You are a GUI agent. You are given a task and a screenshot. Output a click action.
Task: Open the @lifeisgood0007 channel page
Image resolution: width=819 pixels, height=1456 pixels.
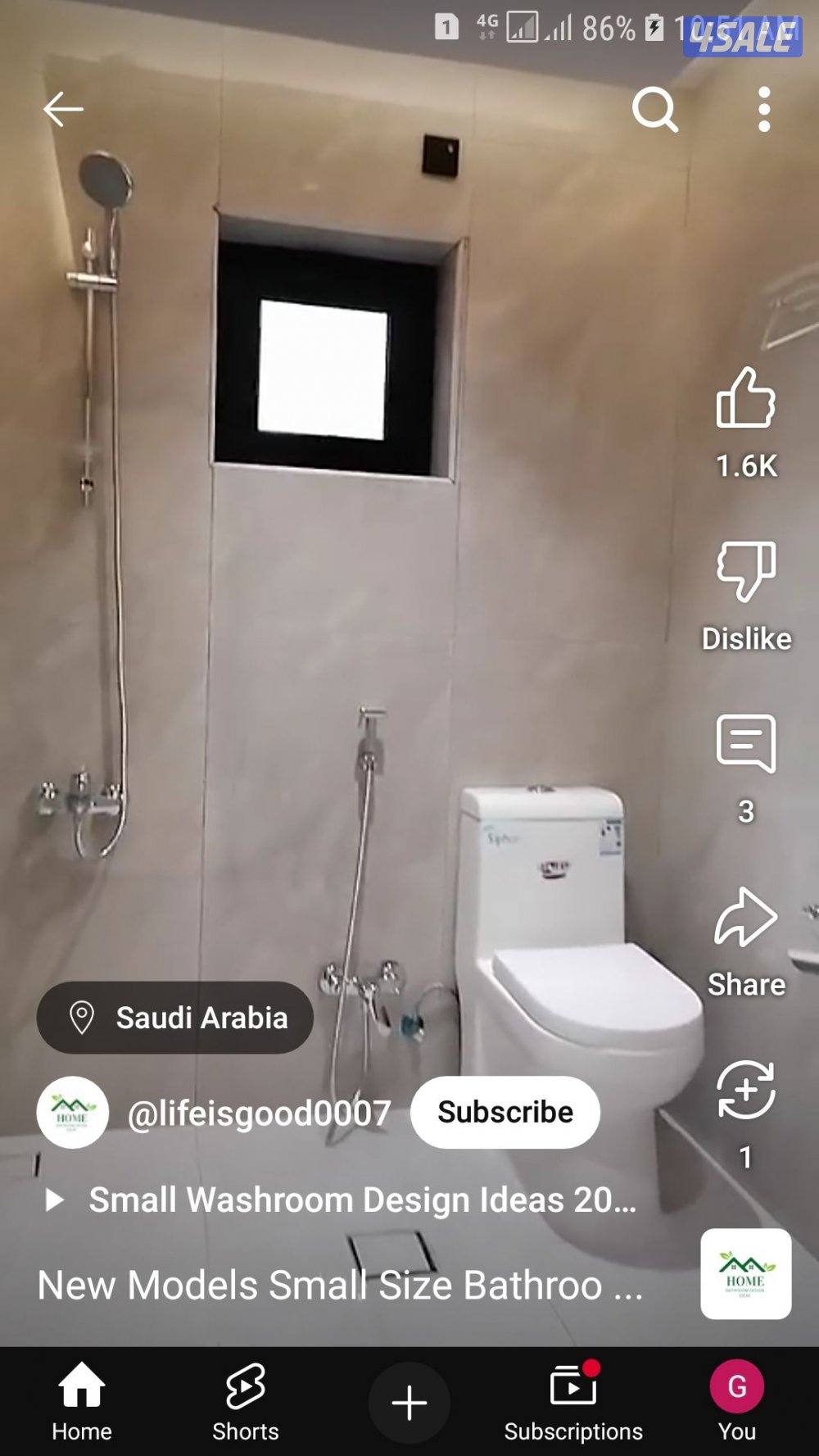pyautogui.click(x=259, y=1113)
